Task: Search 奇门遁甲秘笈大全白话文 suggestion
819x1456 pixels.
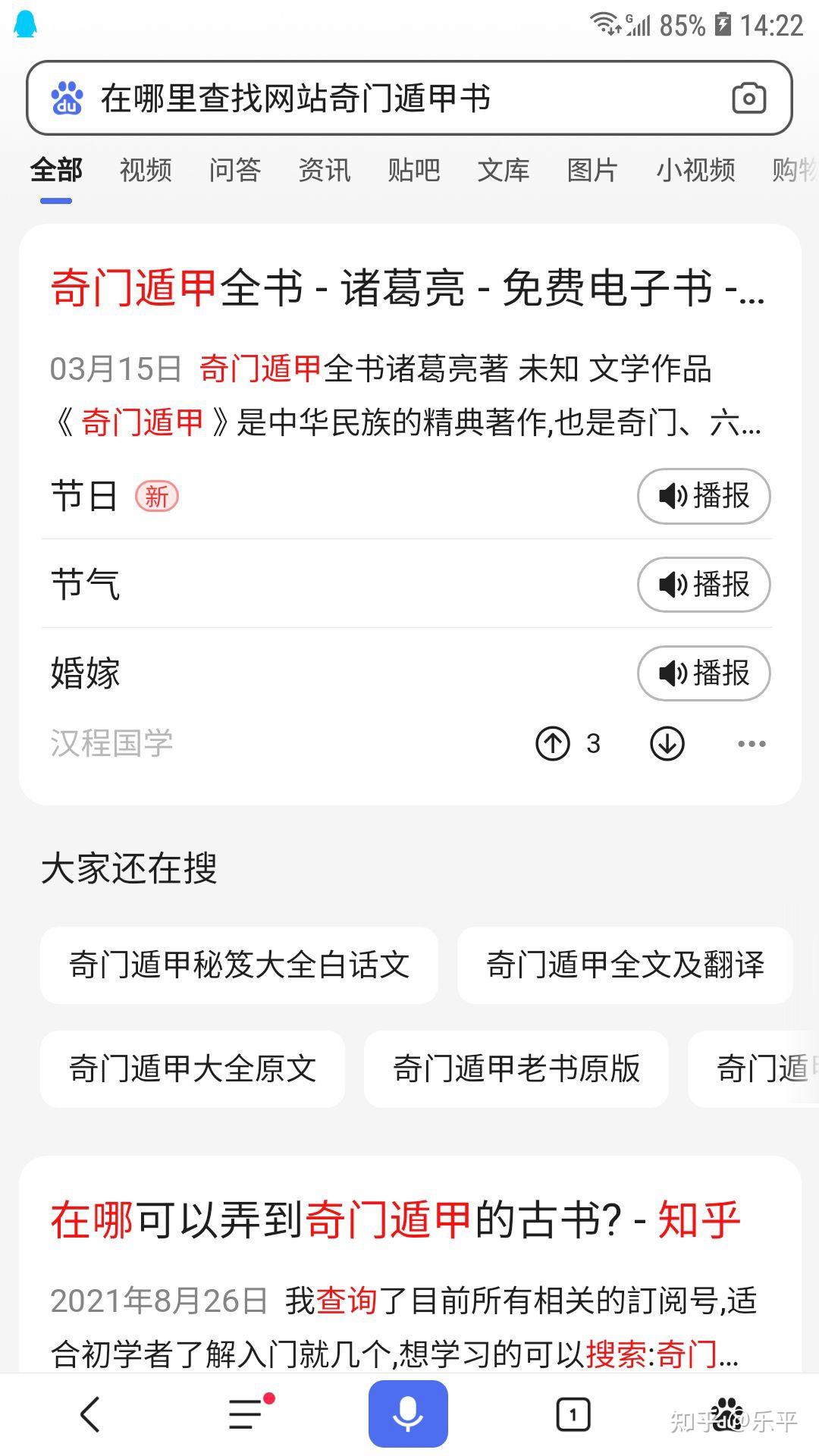Action: coord(239,965)
